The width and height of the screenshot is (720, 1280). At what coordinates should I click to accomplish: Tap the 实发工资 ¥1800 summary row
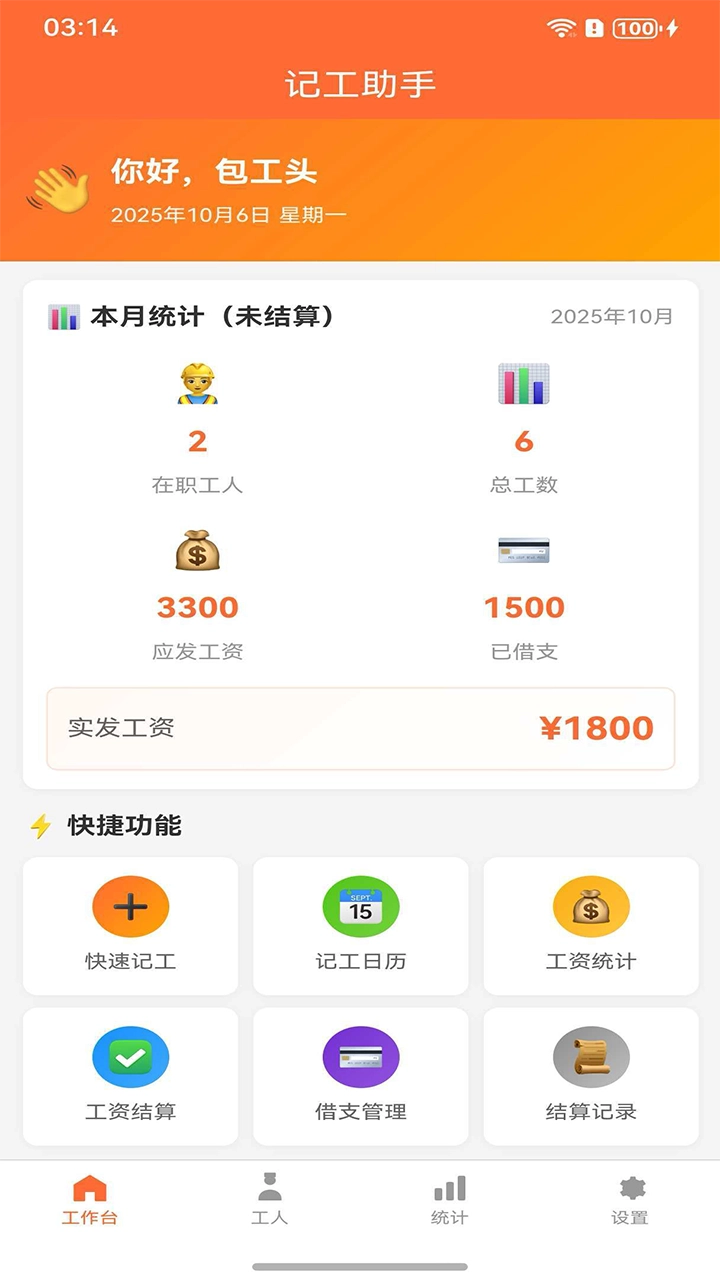[x=360, y=729]
